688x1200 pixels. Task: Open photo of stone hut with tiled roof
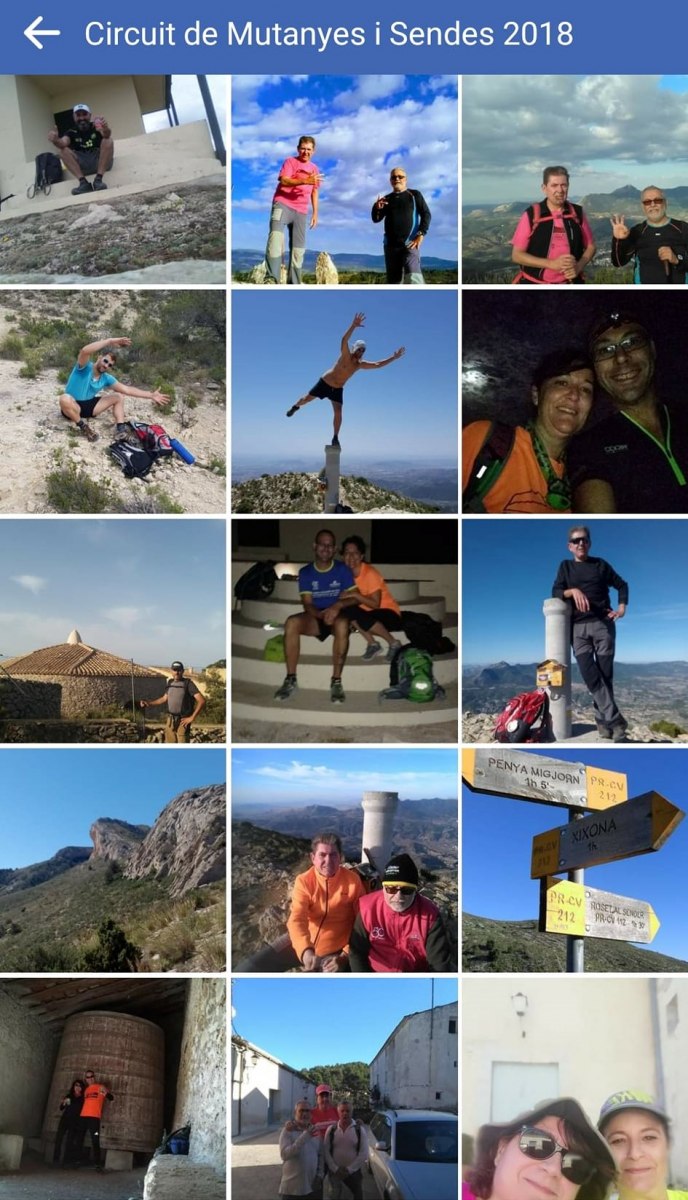pos(113,630)
